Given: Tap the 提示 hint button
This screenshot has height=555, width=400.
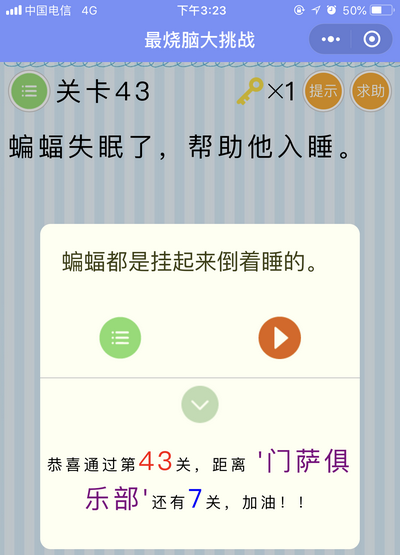Looking at the screenshot, I should pyautogui.click(x=323, y=91).
